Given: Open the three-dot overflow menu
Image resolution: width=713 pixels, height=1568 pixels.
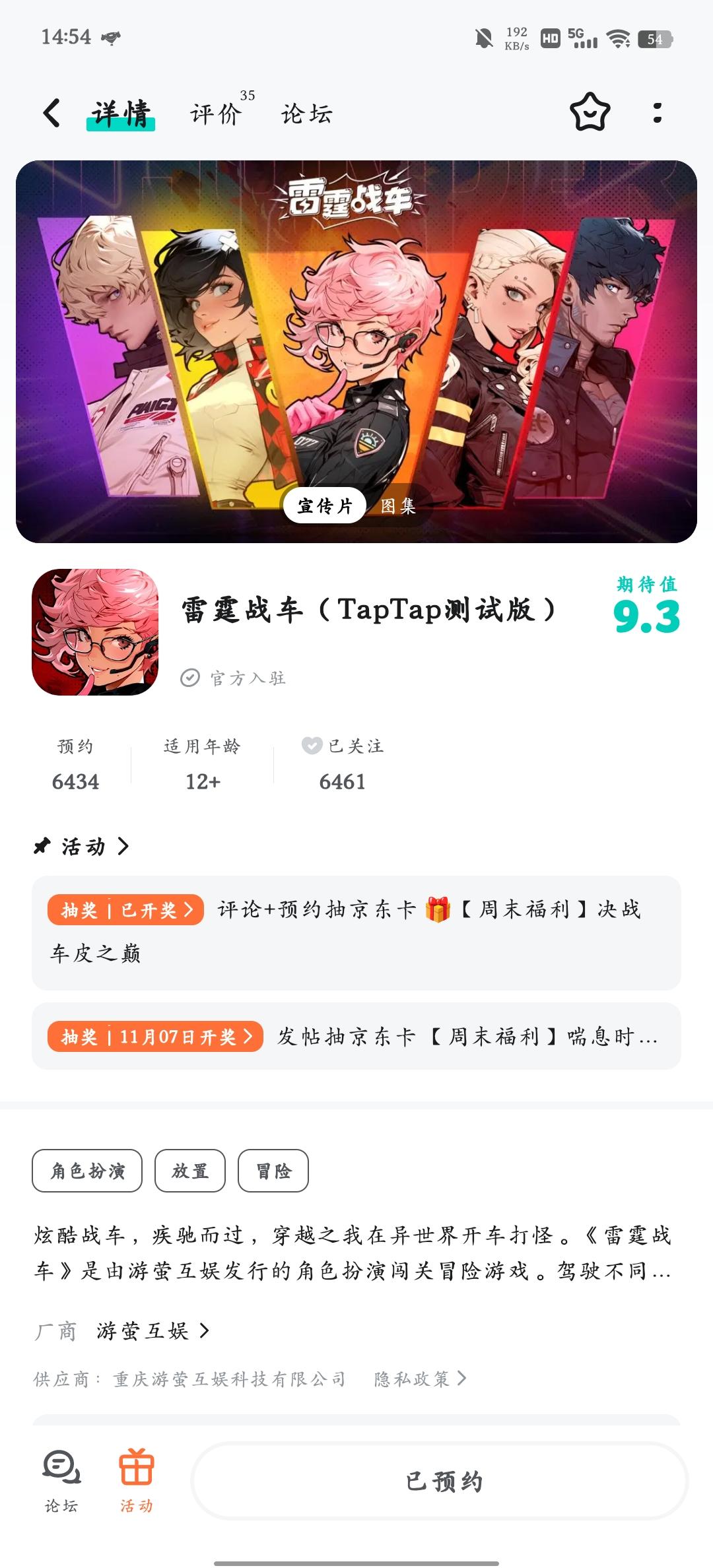Looking at the screenshot, I should tap(656, 114).
